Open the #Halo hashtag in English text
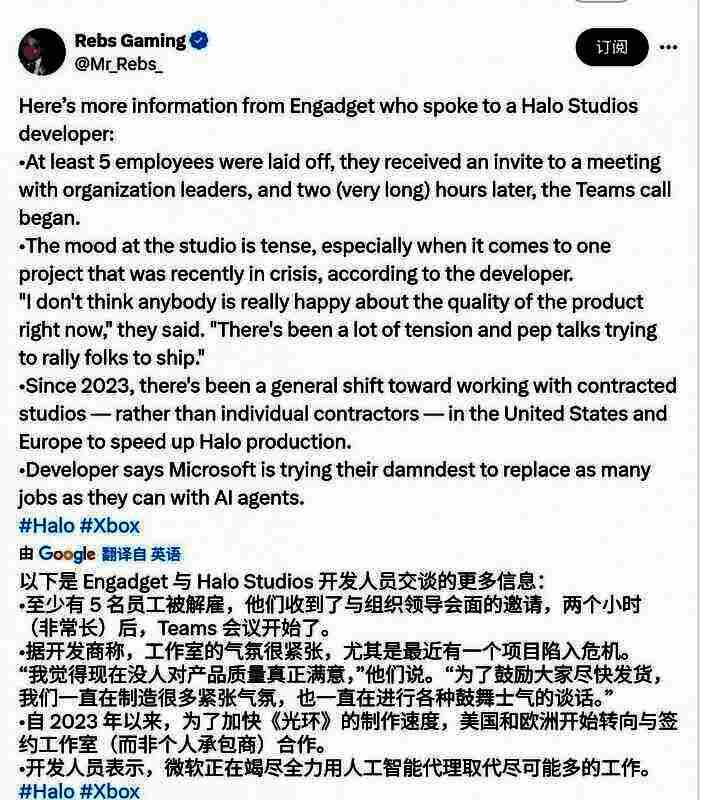 (x=46, y=526)
